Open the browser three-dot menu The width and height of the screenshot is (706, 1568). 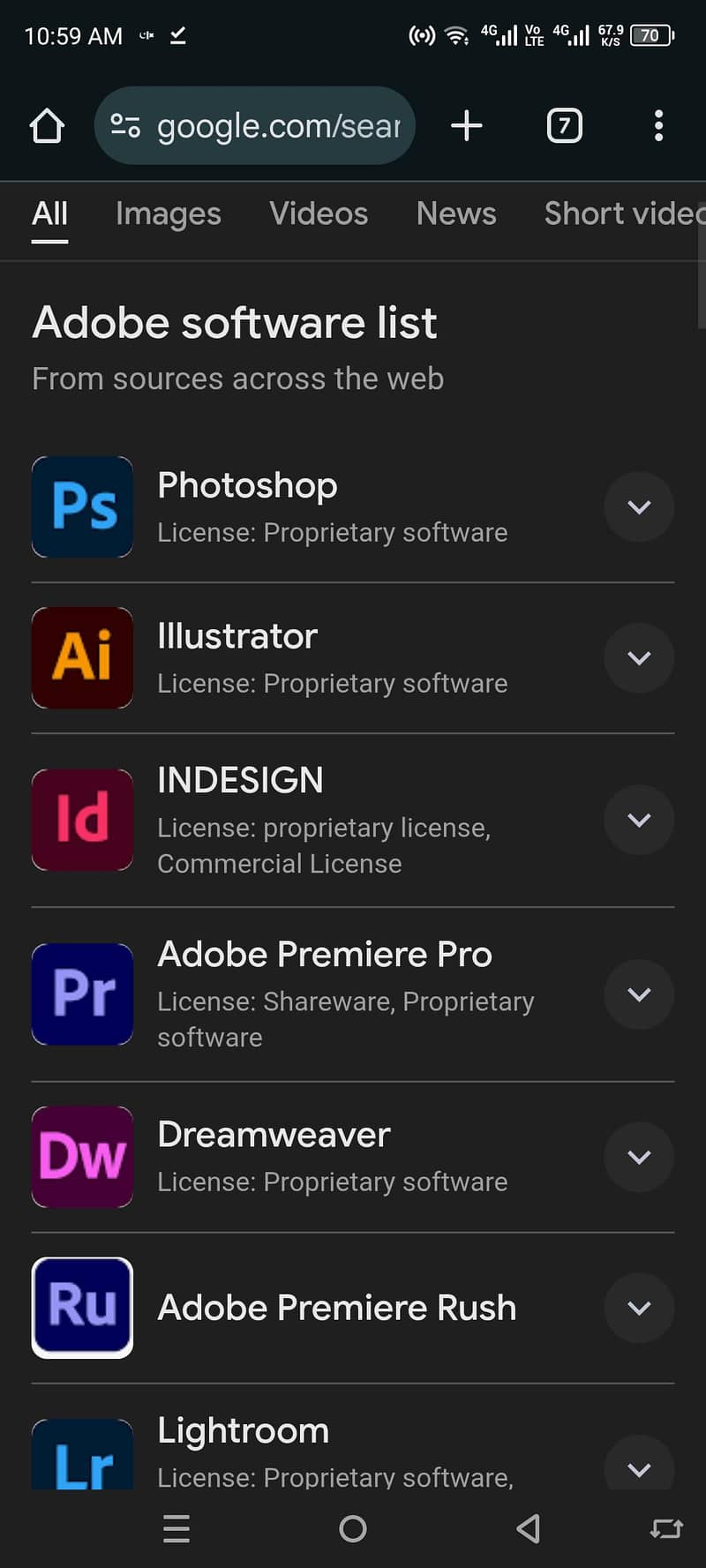[x=658, y=125]
